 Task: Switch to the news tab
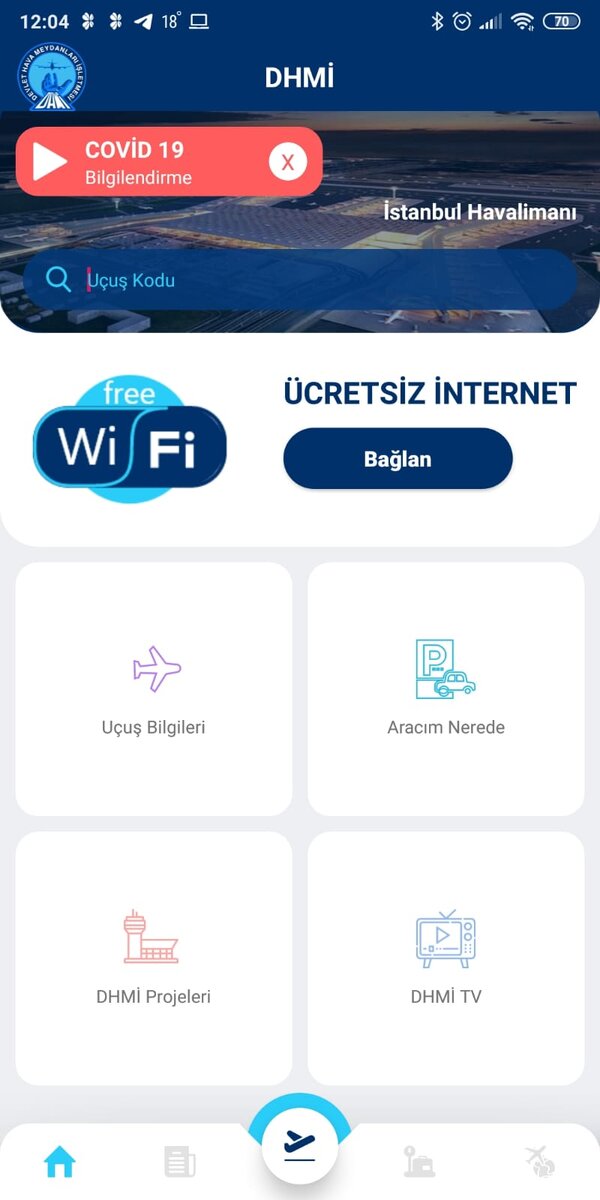pyautogui.click(x=180, y=1162)
